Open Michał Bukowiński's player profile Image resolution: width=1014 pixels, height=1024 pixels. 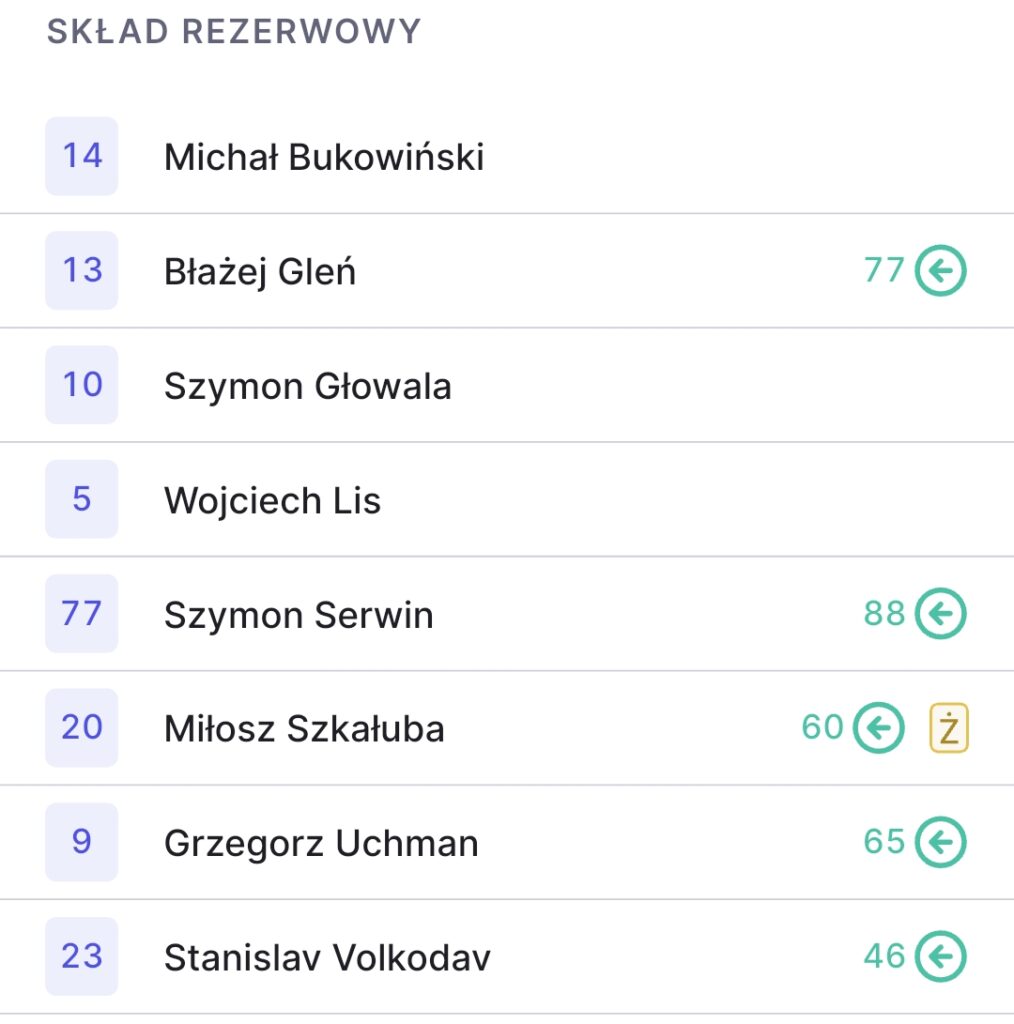(324, 157)
